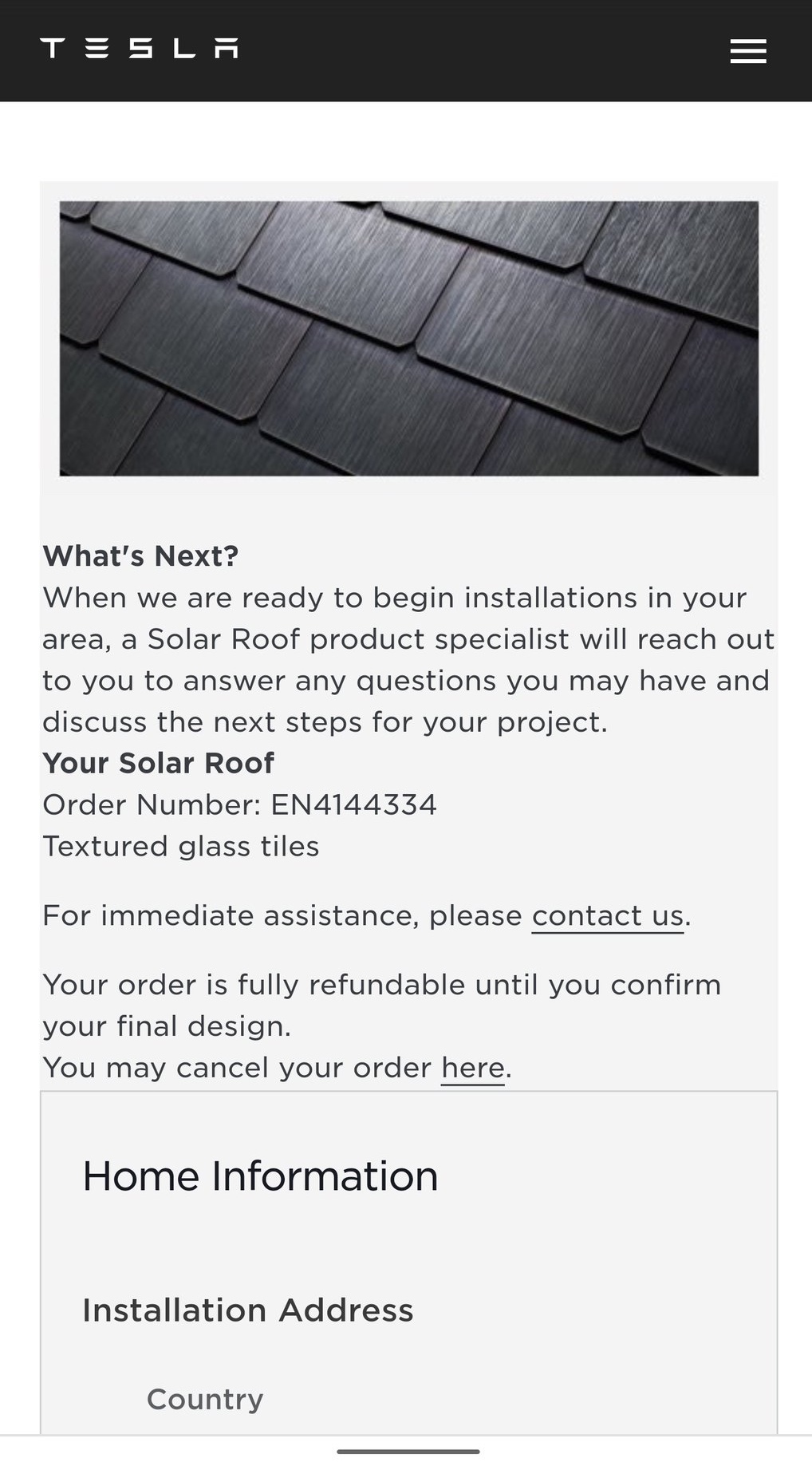Open the contact us link
This screenshot has width=812, height=1466.
607,915
